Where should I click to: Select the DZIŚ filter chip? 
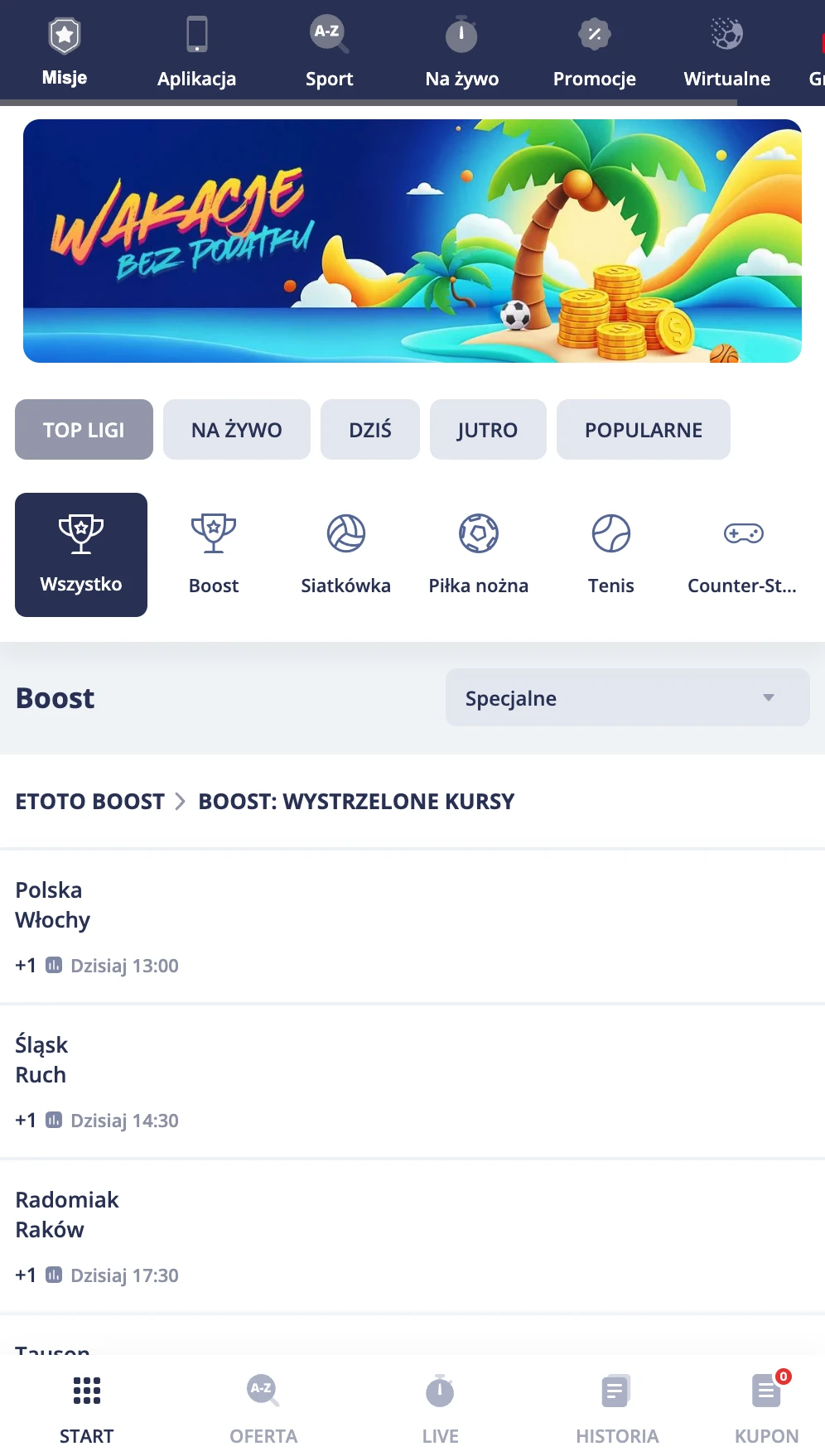click(370, 430)
